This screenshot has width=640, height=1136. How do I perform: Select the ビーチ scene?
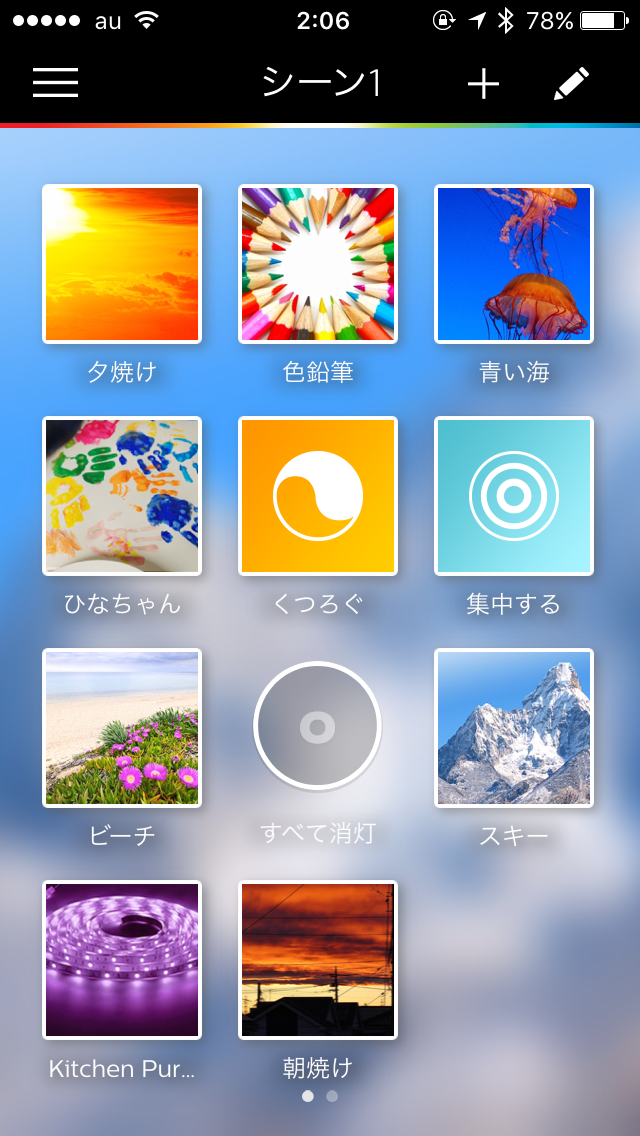click(x=122, y=728)
